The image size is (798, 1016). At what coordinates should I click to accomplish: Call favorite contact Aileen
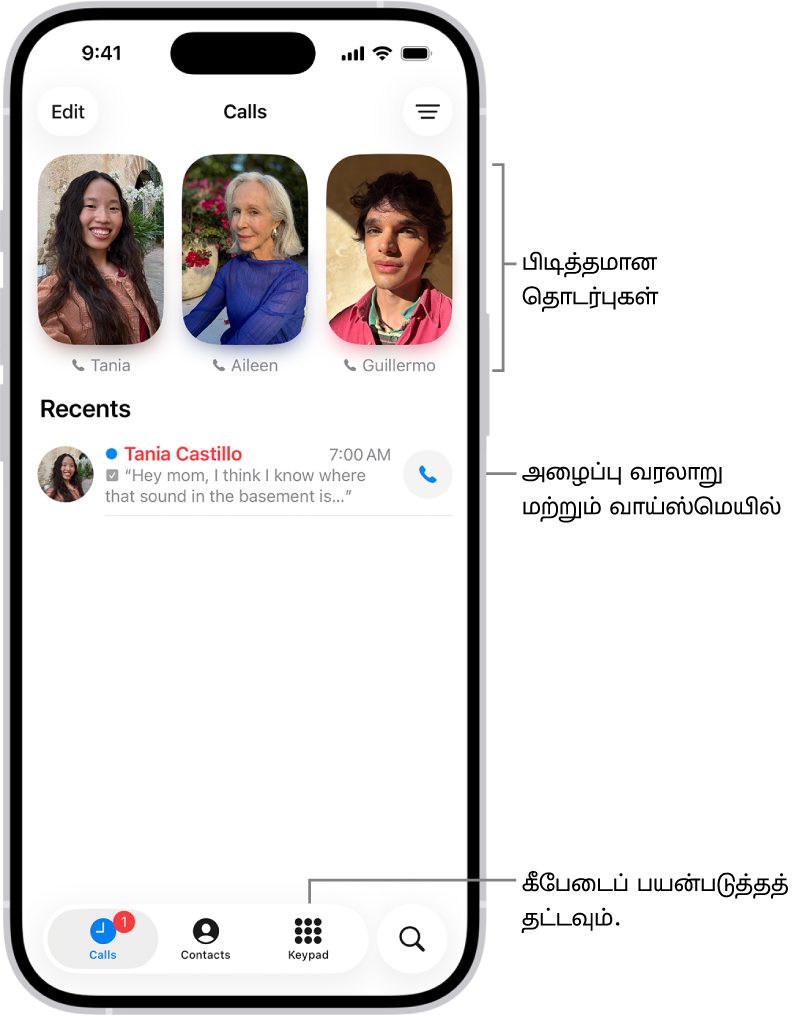tap(245, 250)
